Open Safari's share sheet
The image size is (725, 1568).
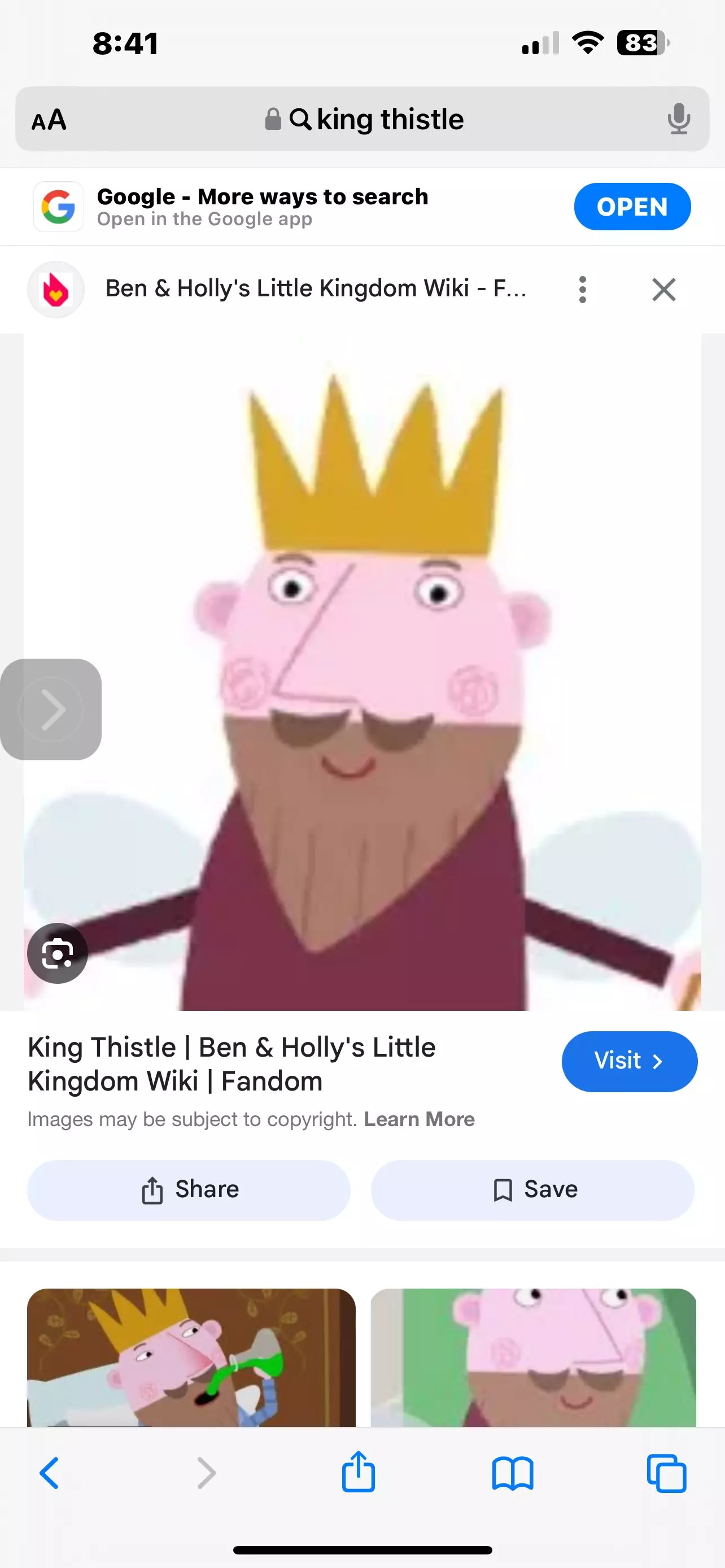point(358,1472)
